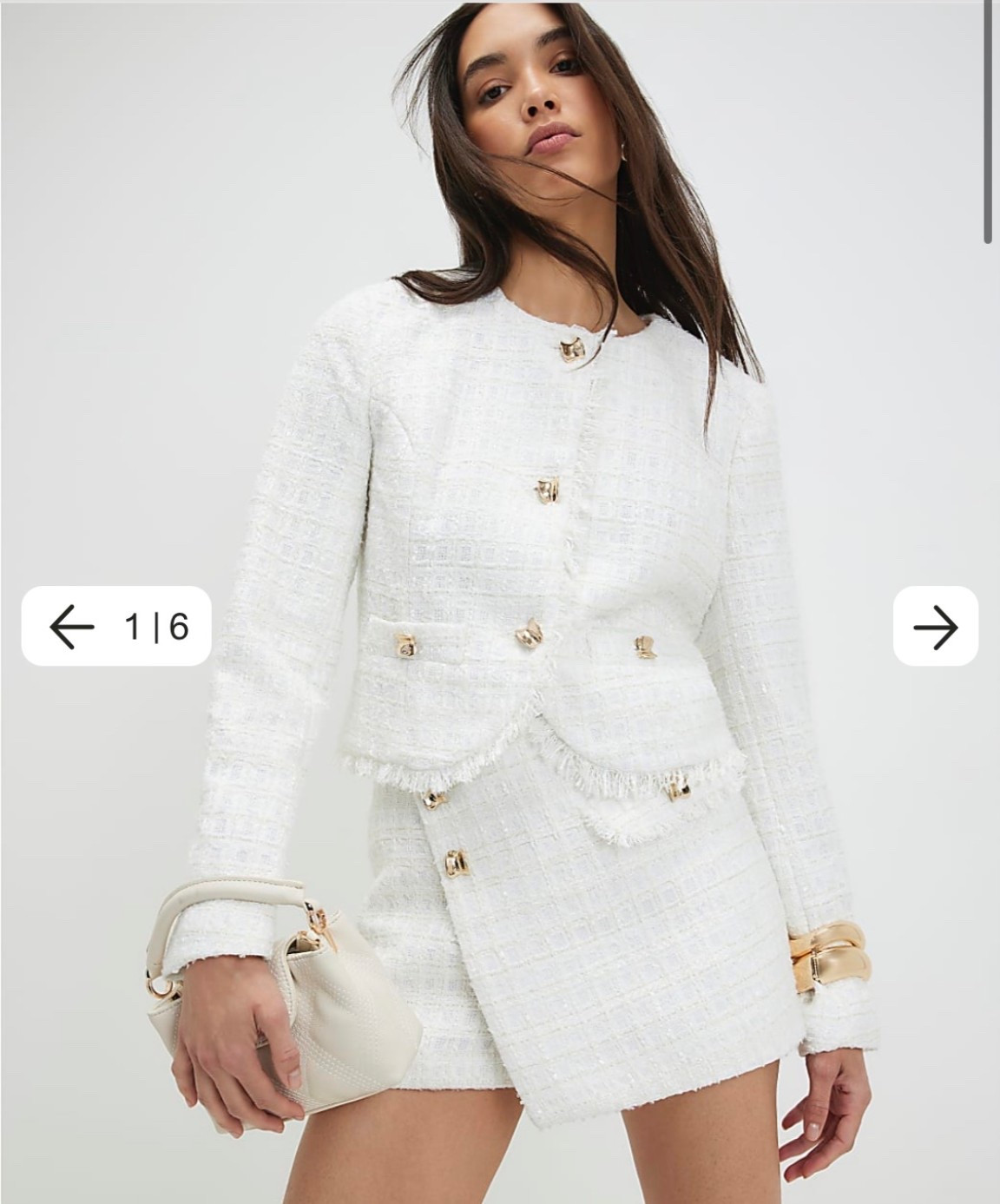Screen dimensions: 1000x1204
Task: Go to the next product photo
Action: pos(936,627)
